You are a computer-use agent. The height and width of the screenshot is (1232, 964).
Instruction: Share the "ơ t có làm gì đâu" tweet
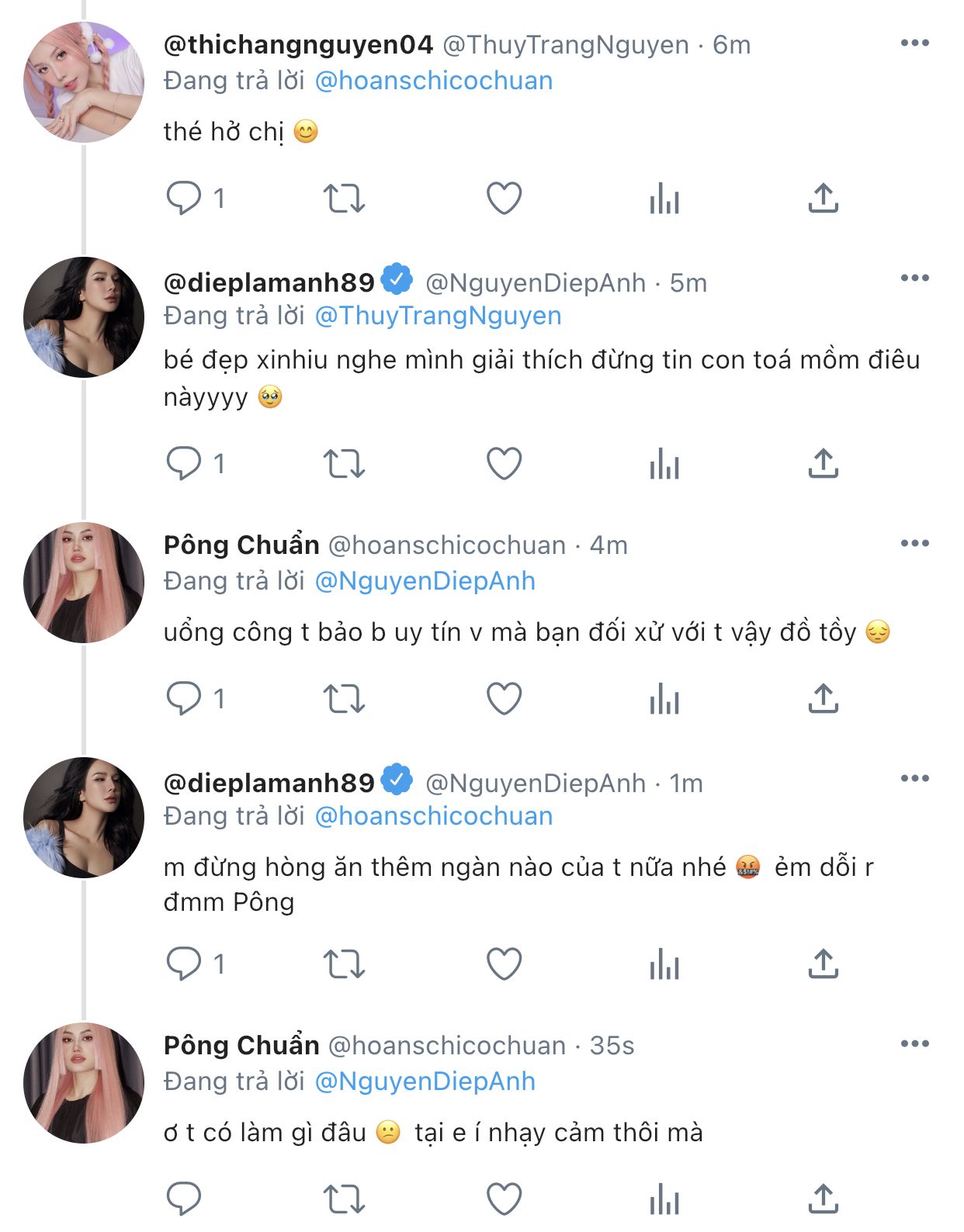tap(823, 1199)
